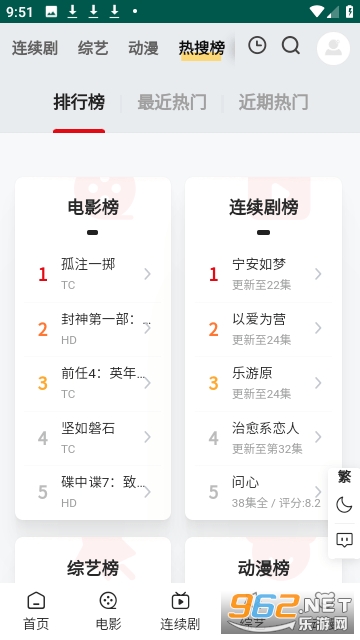Switch to the 动漫 top tab
The width and height of the screenshot is (360, 640).
click(143, 48)
